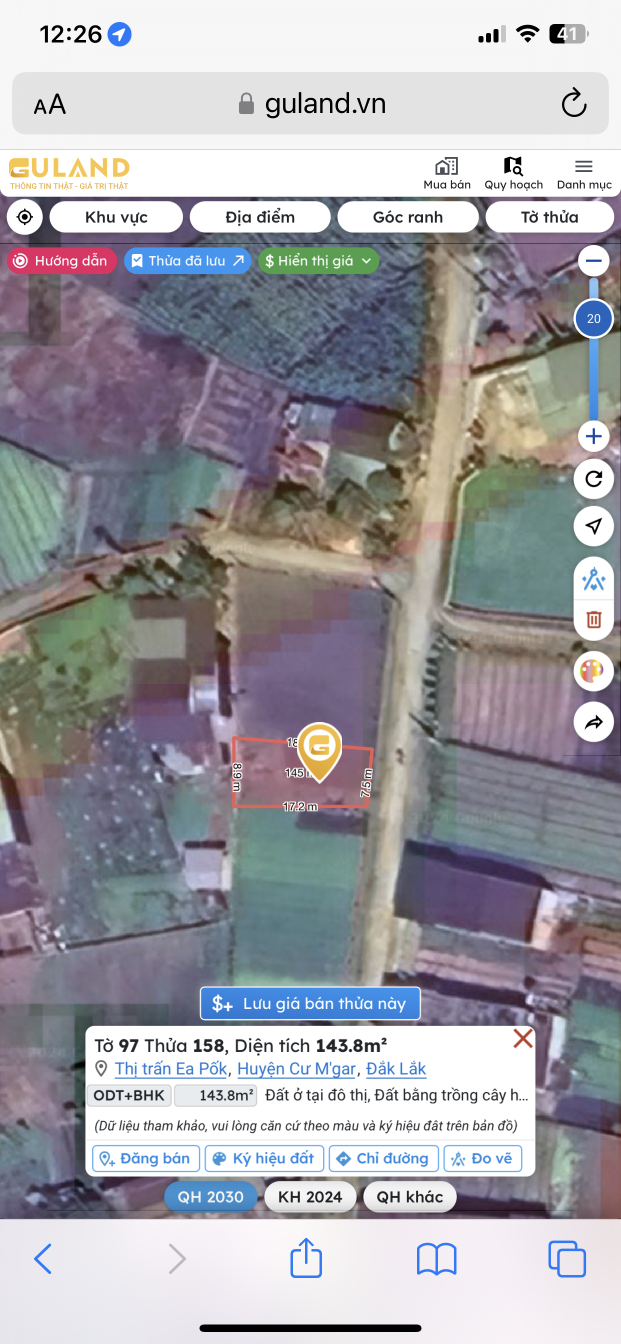Choose the Góc ranh option
Viewport: 621px width, 1344px height.
pos(407,217)
